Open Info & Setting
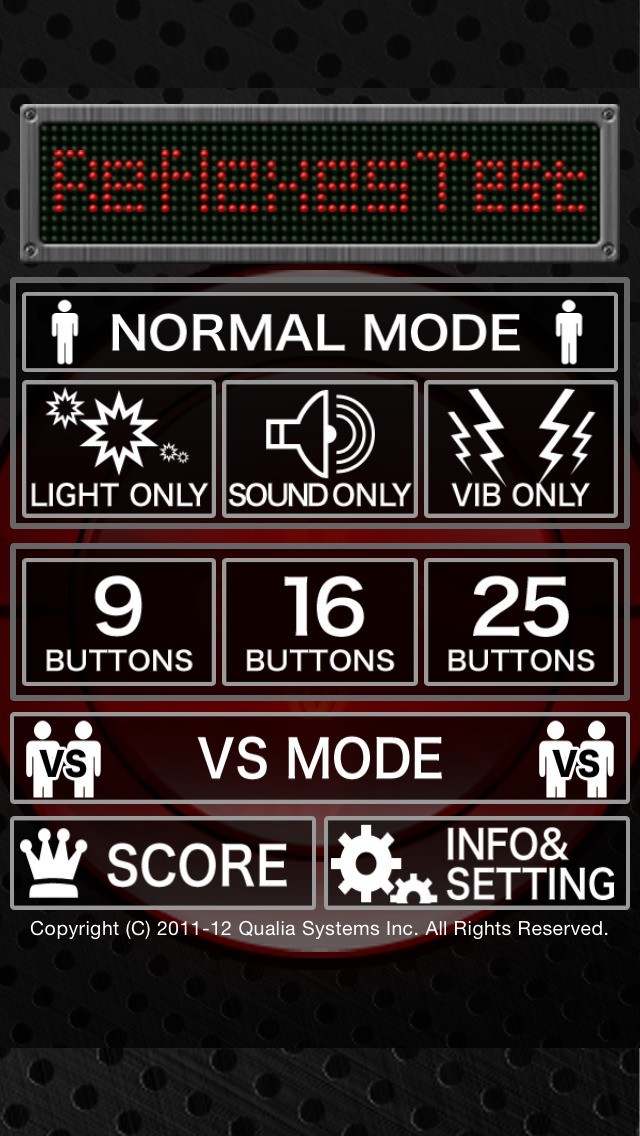This screenshot has width=640, height=1136. point(477,863)
